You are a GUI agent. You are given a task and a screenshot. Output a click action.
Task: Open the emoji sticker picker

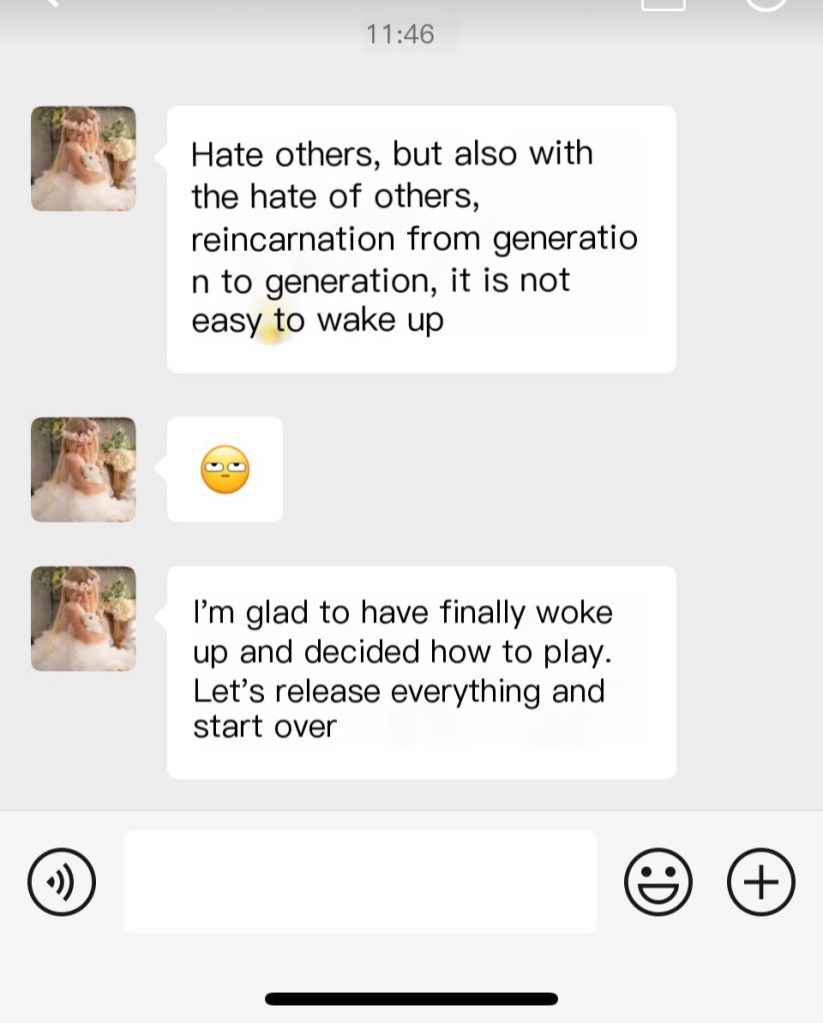(658, 882)
